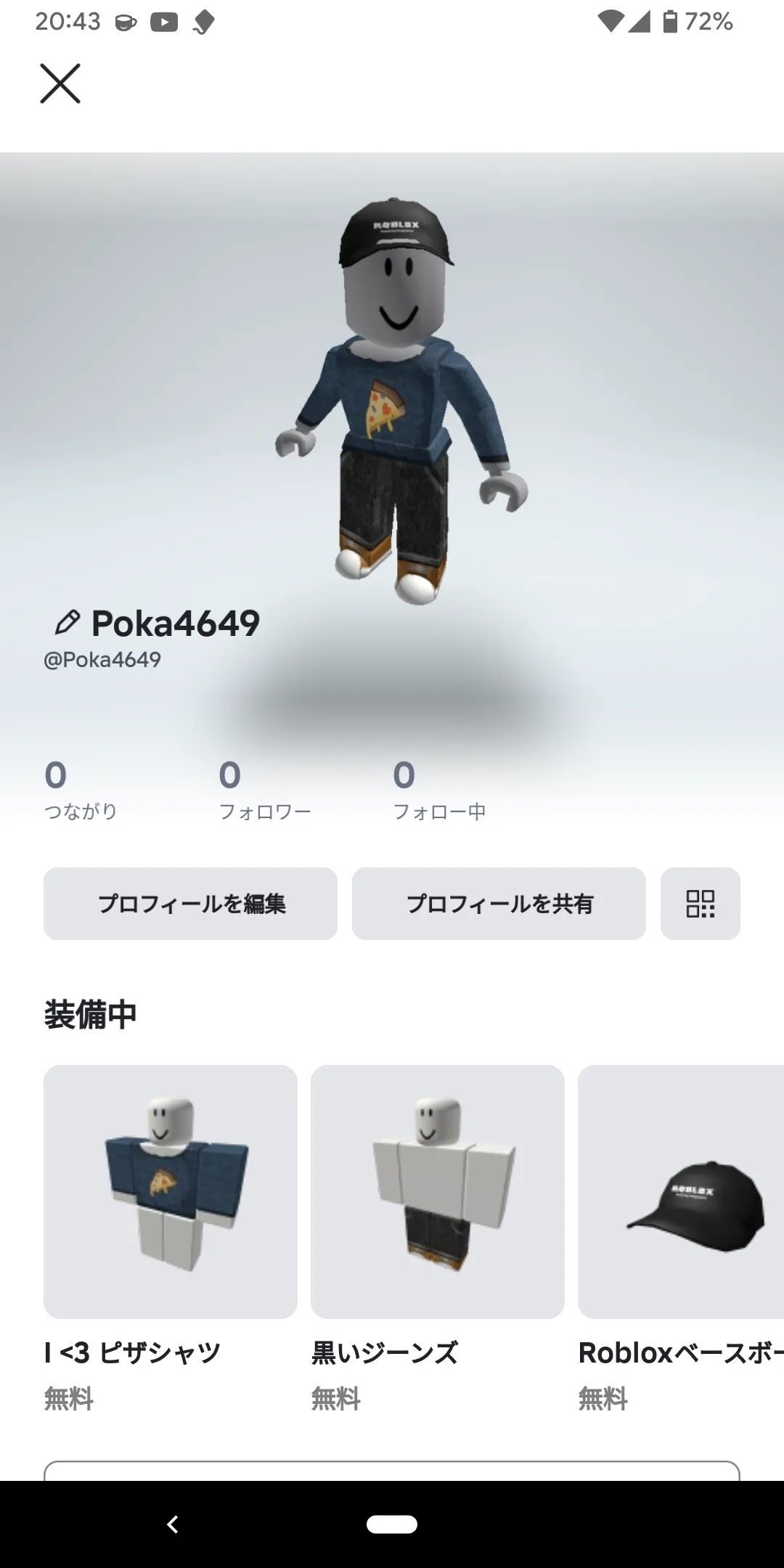Screen dimensions: 784x1568
Task: Open the I <3 ピザシャツ item
Action: click(171, 1192)
